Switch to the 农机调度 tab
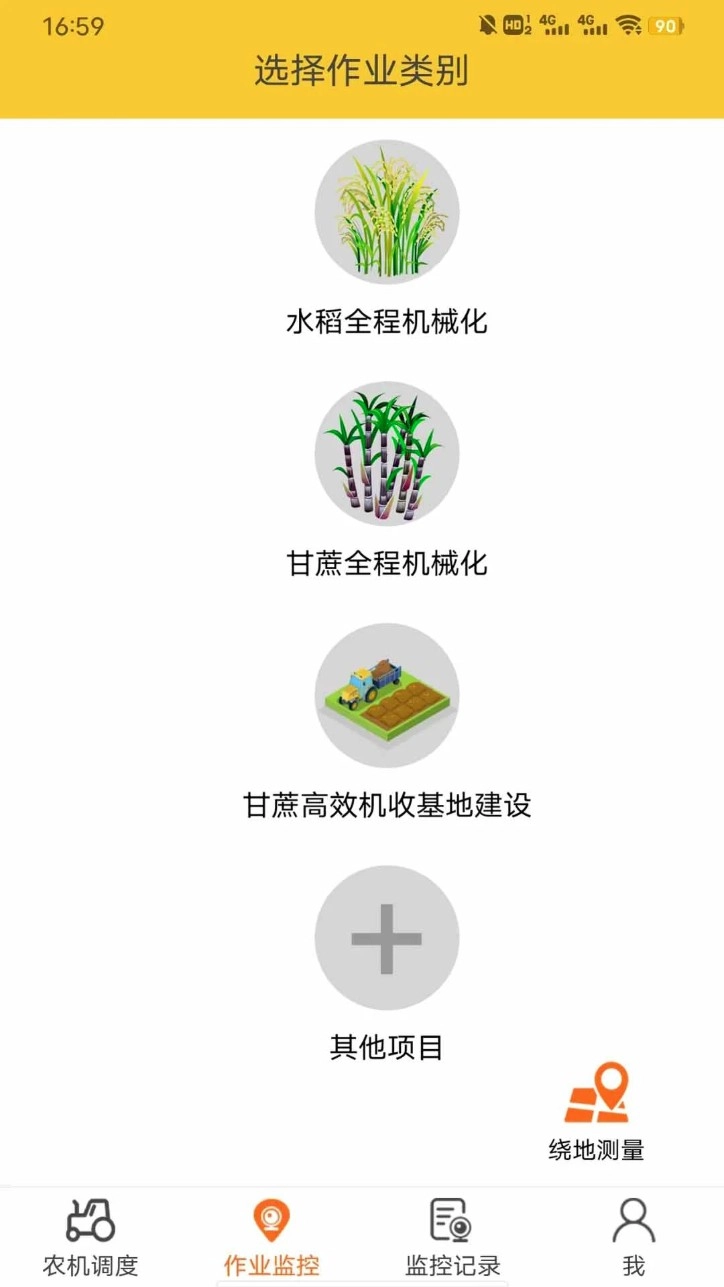The height and width of the screenshot is (1287, 724). coord(90,1240)
